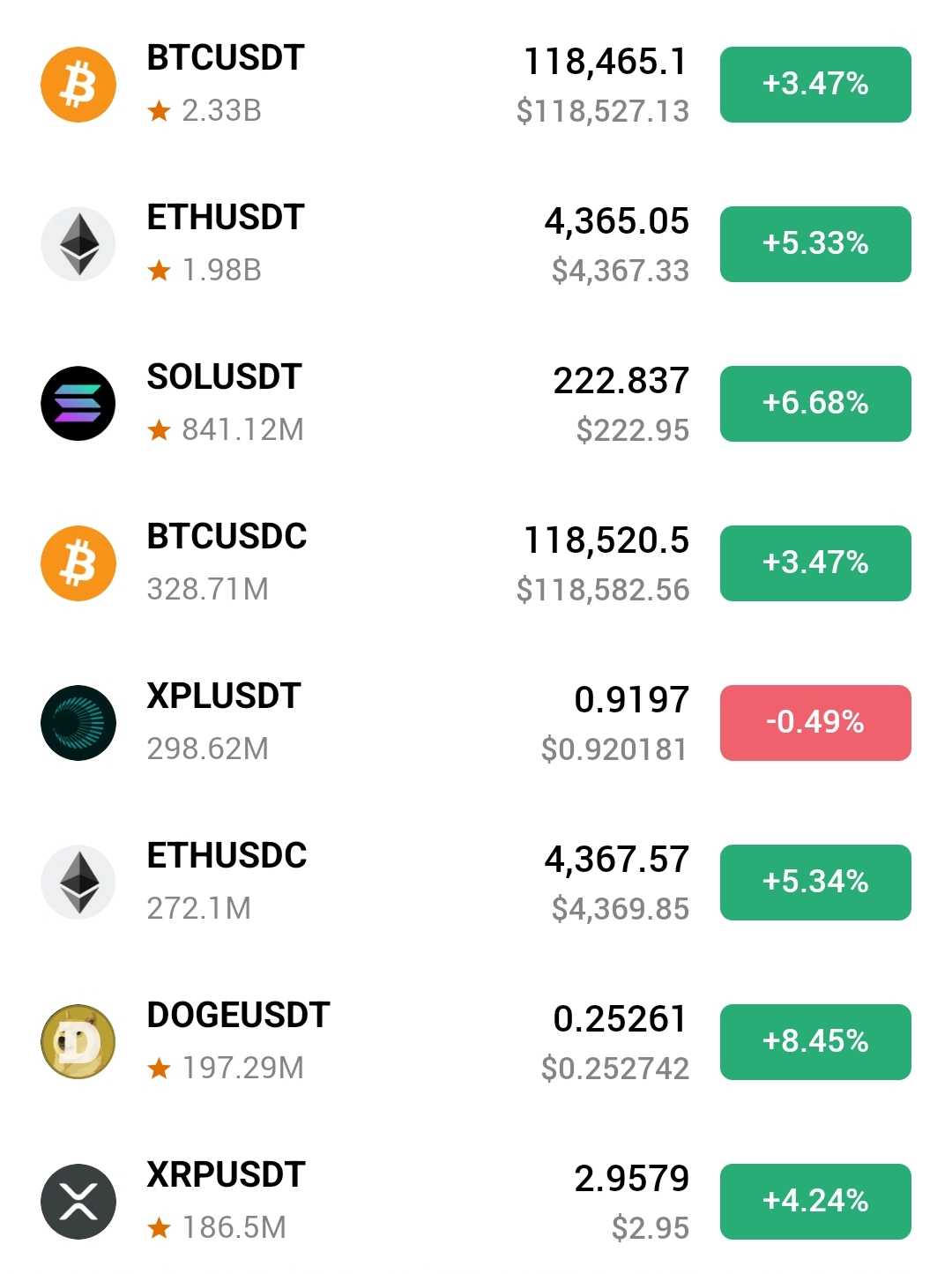Open the BTCUSDC trading pair

227,537
